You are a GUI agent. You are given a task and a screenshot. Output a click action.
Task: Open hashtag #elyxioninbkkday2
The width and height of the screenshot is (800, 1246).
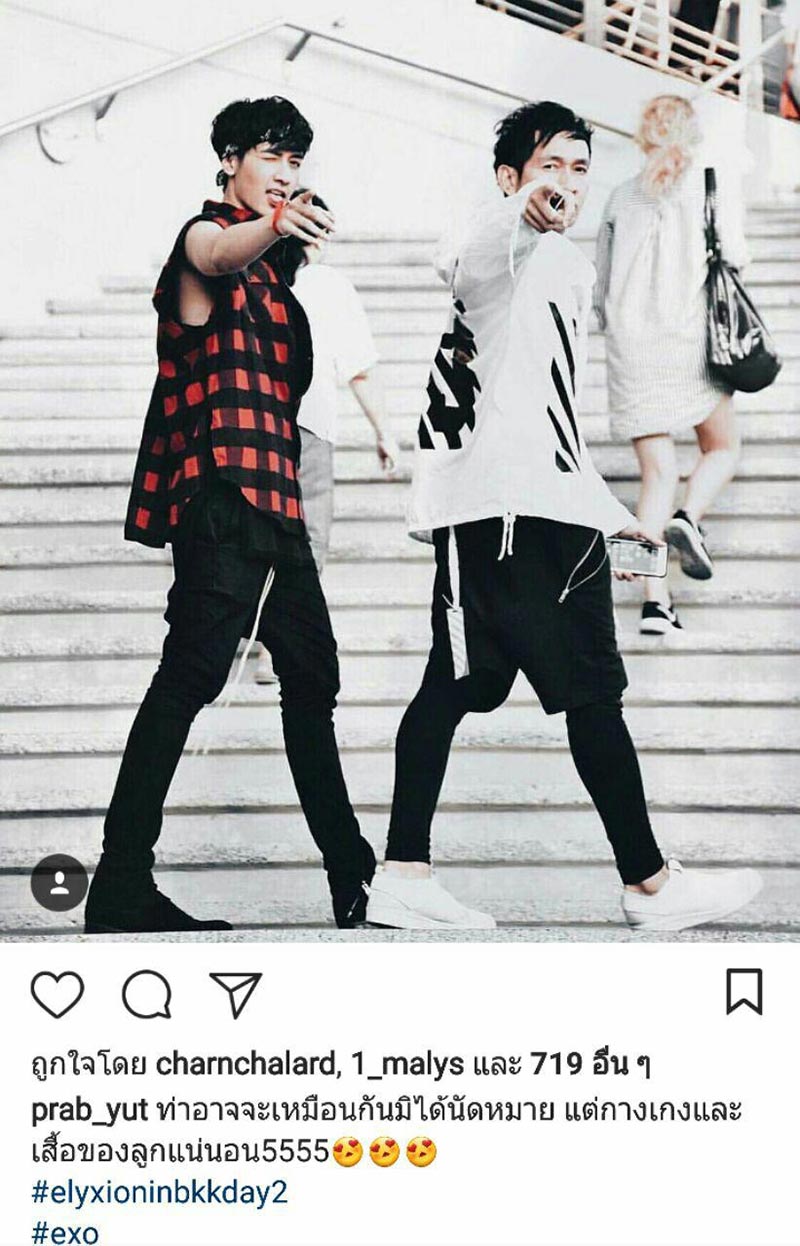pyautogui.click(x=159, y=1194)
